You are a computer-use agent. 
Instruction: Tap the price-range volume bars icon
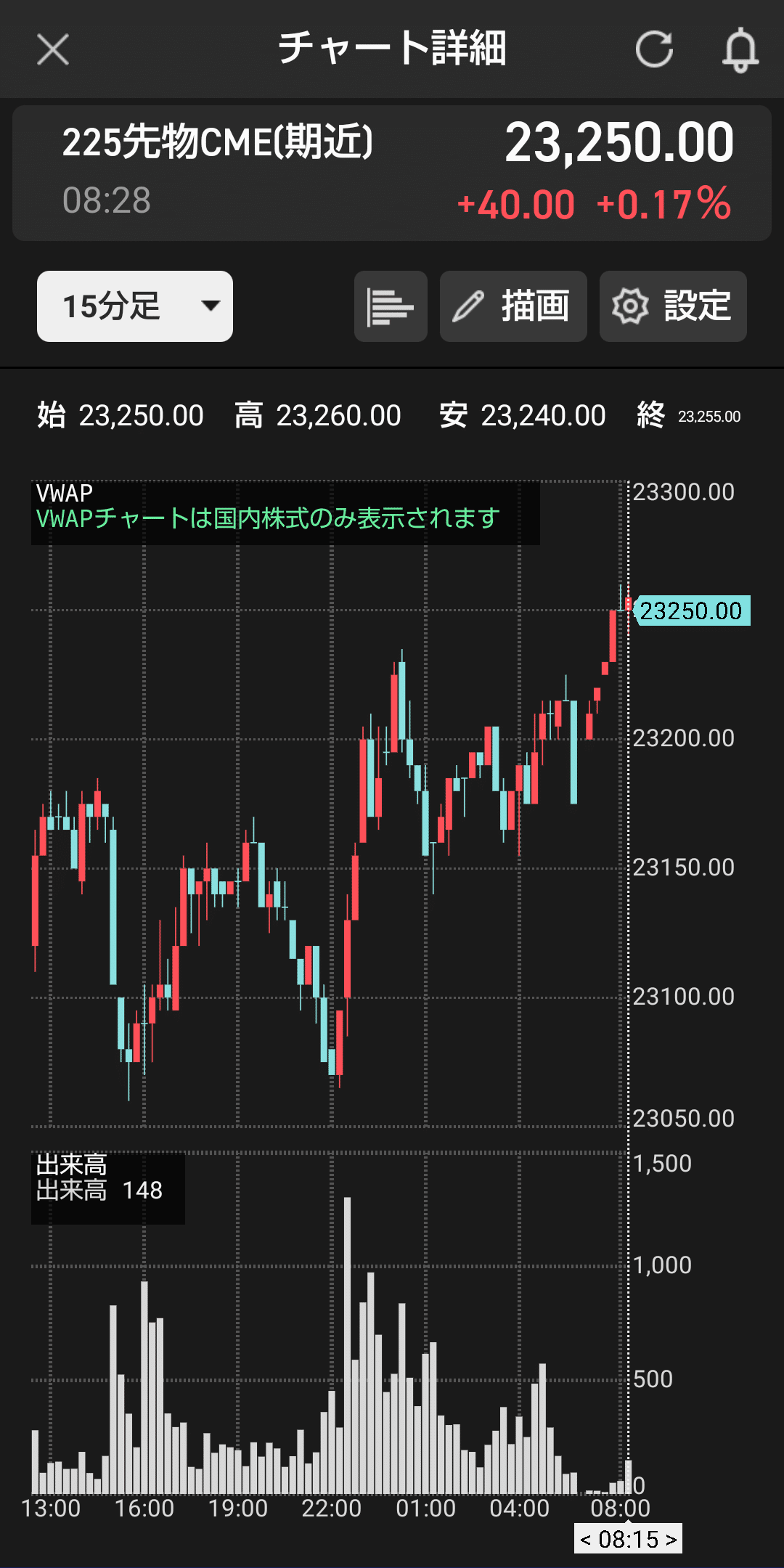391,306
